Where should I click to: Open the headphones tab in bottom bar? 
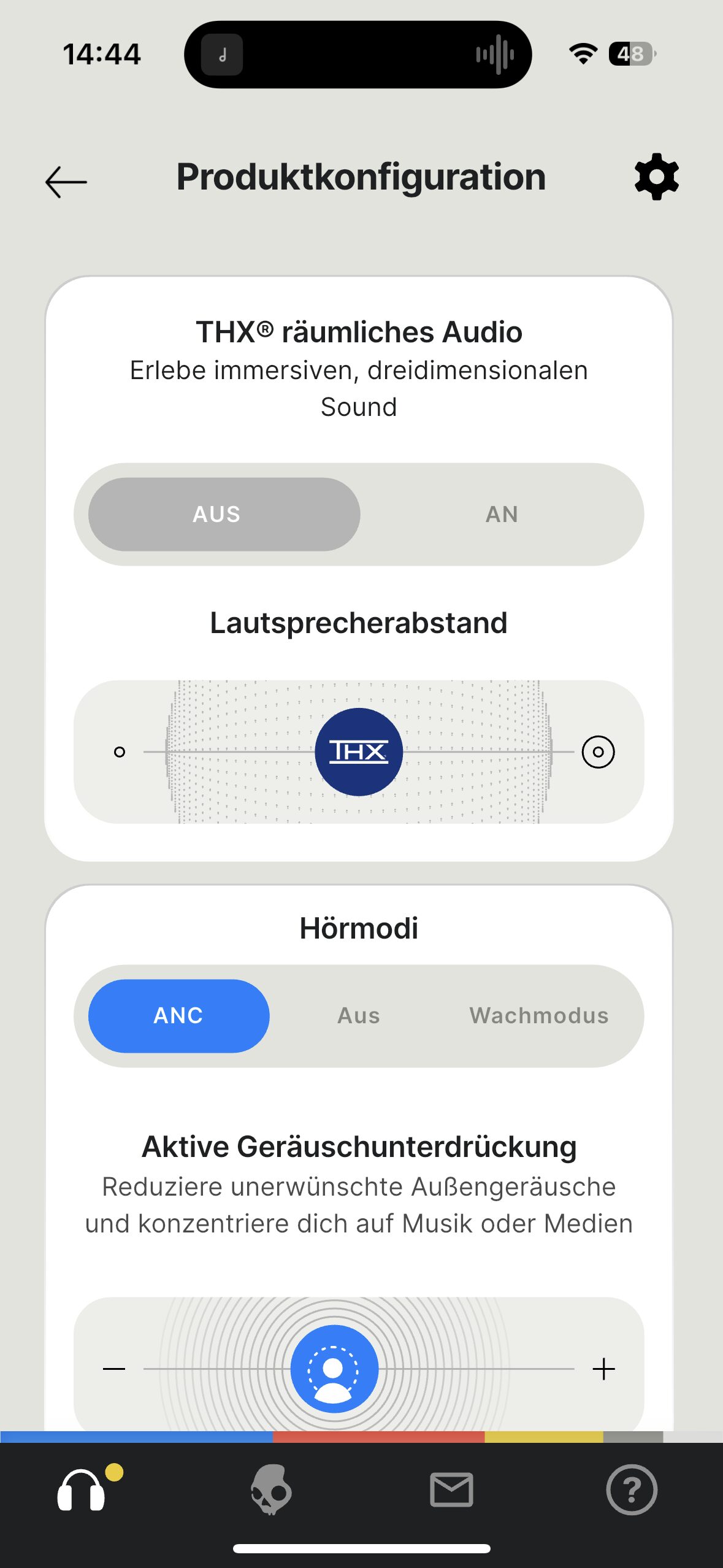82,1489
